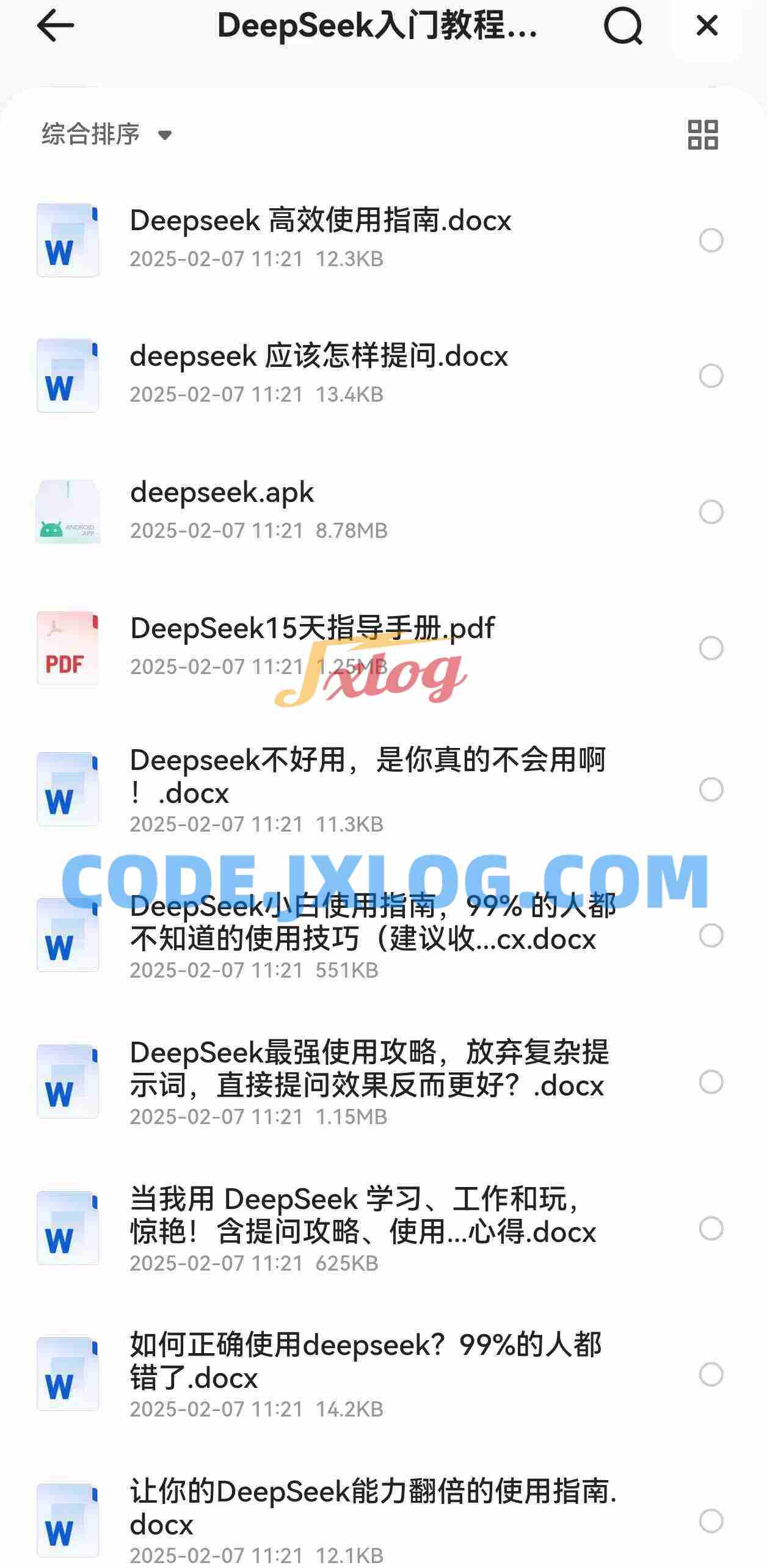Select checkbox for 如何正确使用deepseek document
This screenshot has width=767, height=1568.
click(x=711, y=1374)
